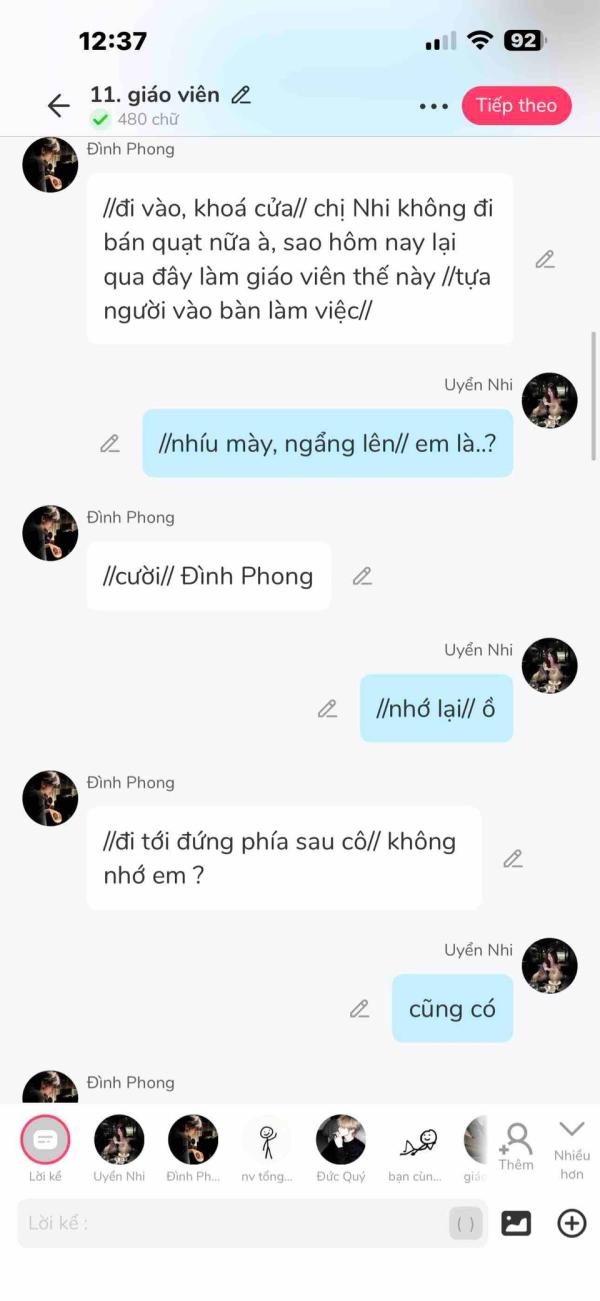Edit the message 'chị Nhi không đi bán quạt'

point(544,260)
